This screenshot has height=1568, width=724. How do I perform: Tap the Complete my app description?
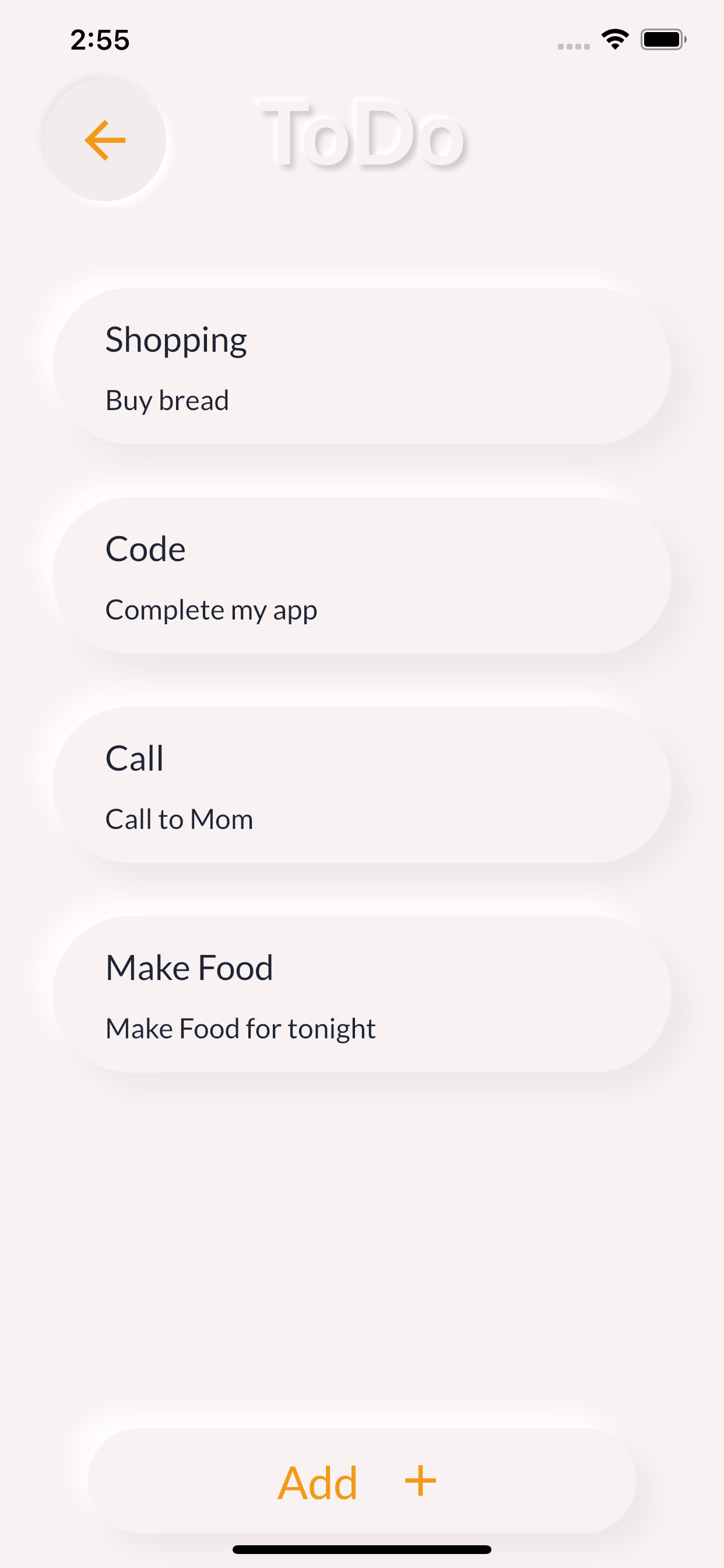point(211,610)
